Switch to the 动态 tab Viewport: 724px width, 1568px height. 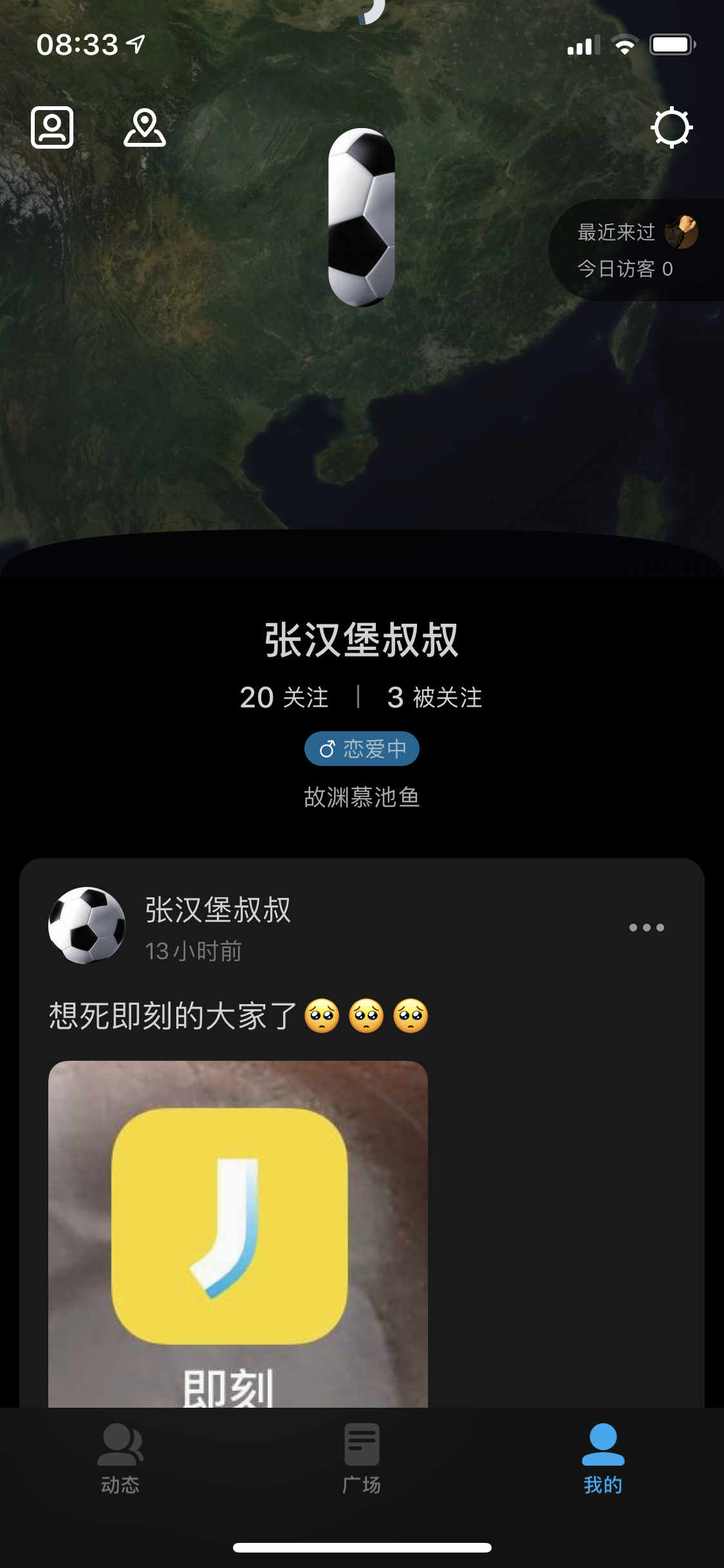click(x=120, y=1459)
